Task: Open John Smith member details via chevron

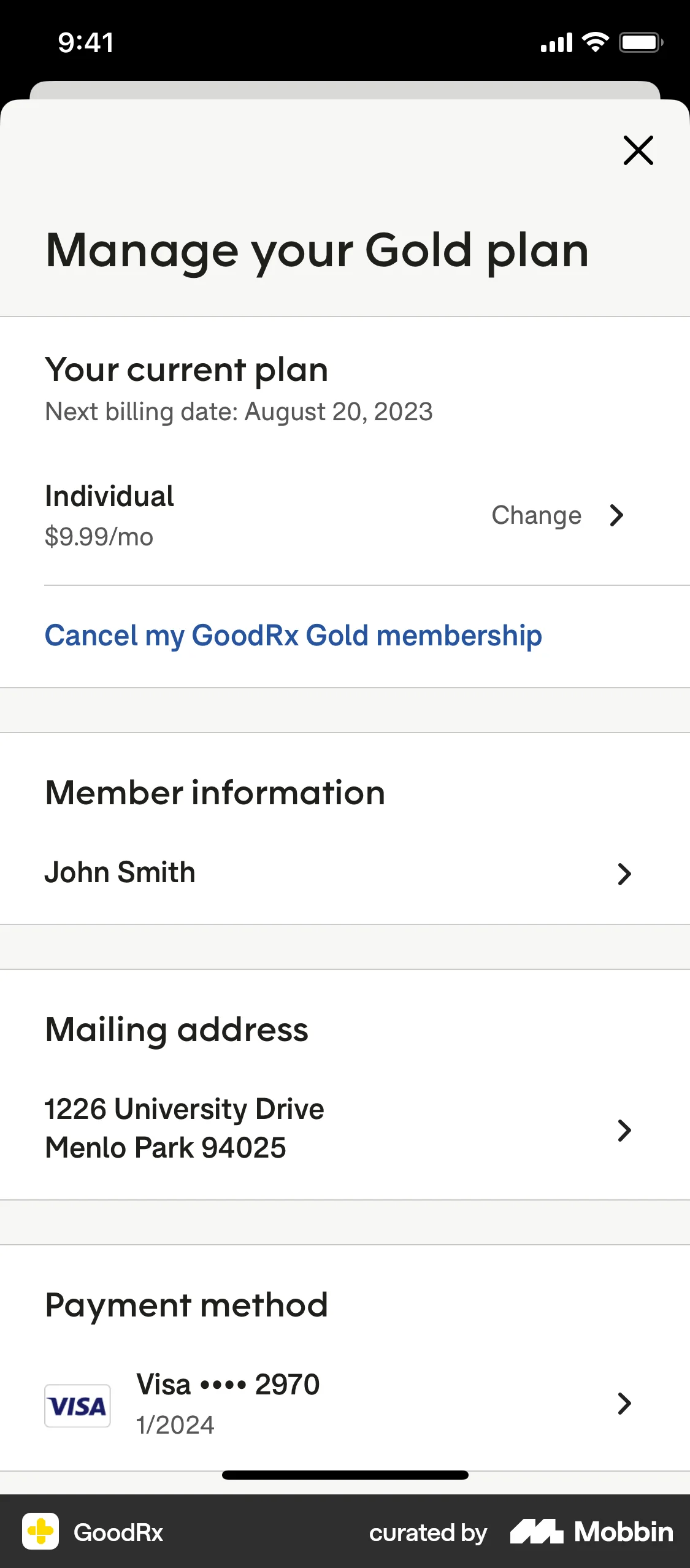Action: pyautogui.click(x=624, y=874)
